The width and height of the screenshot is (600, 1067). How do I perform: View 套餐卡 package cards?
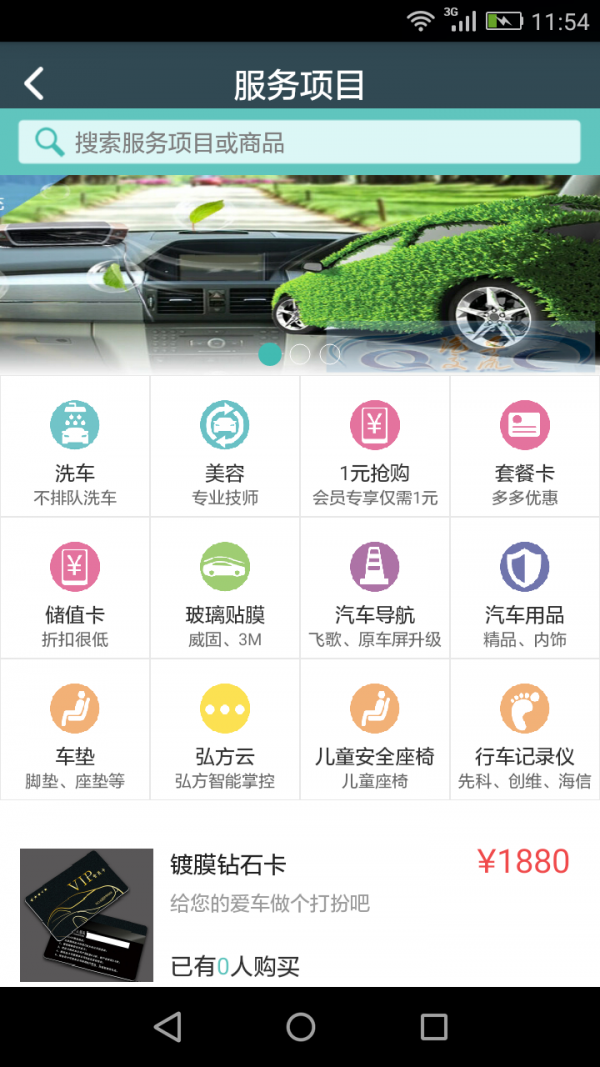click(525, 447)
